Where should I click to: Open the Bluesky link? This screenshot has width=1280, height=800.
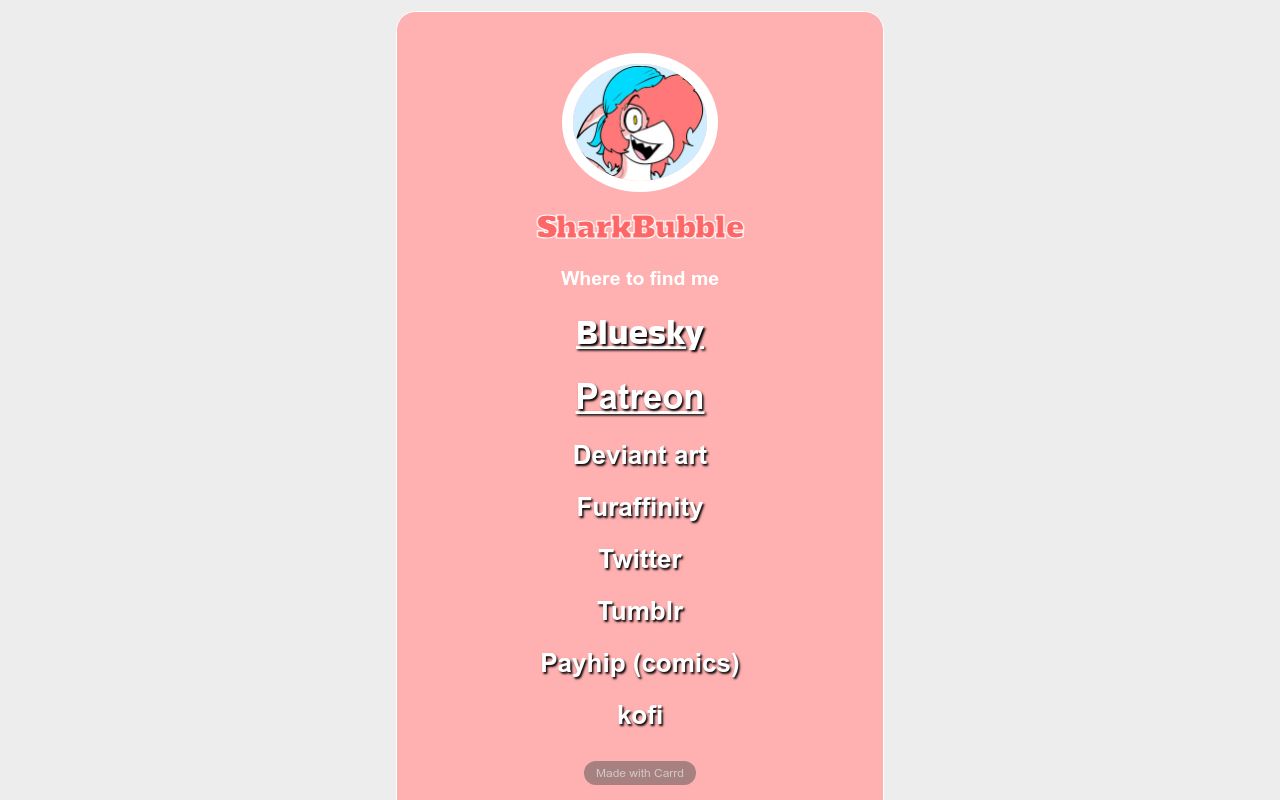(x=640, y=333)
